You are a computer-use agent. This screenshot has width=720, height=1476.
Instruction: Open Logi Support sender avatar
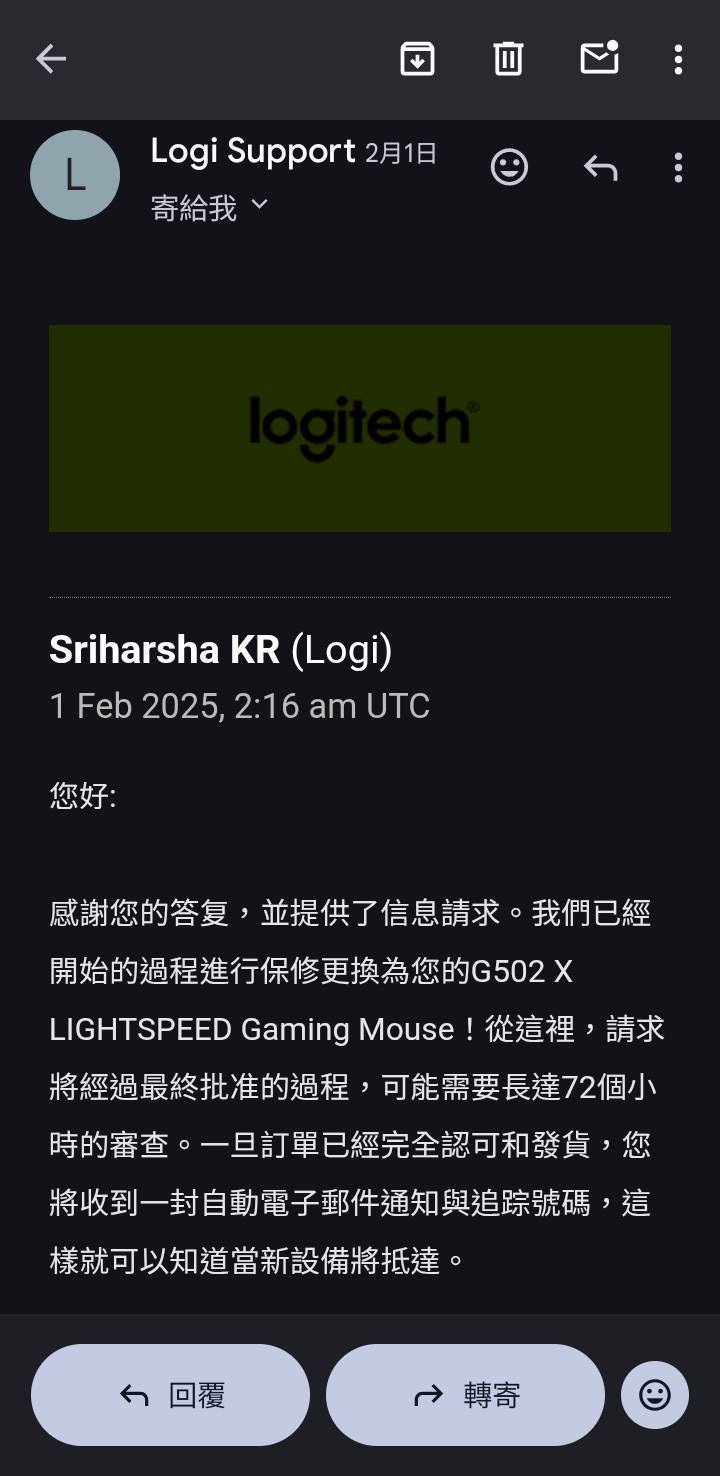click(75, 175)
